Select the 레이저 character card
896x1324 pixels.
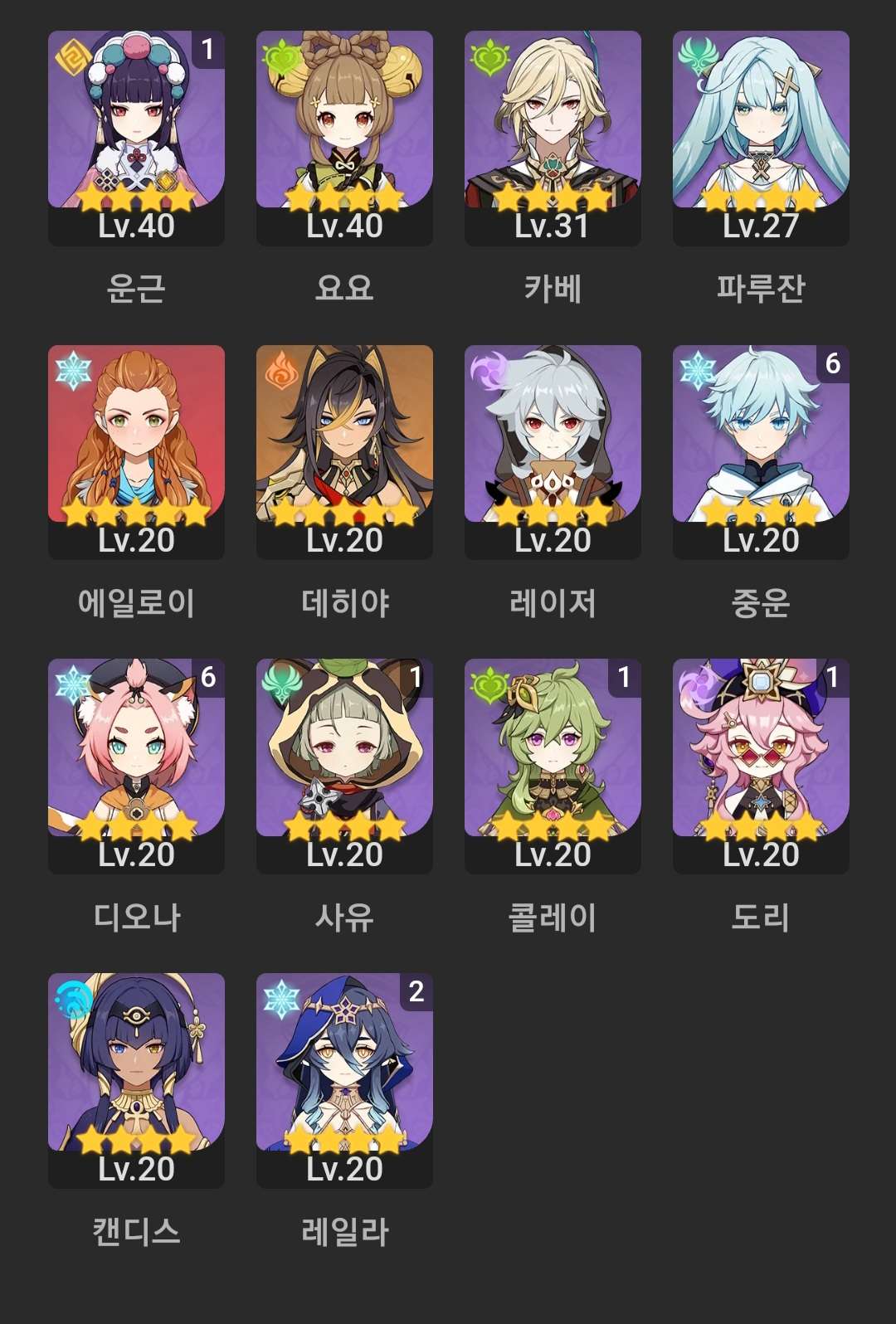[553, 452]
